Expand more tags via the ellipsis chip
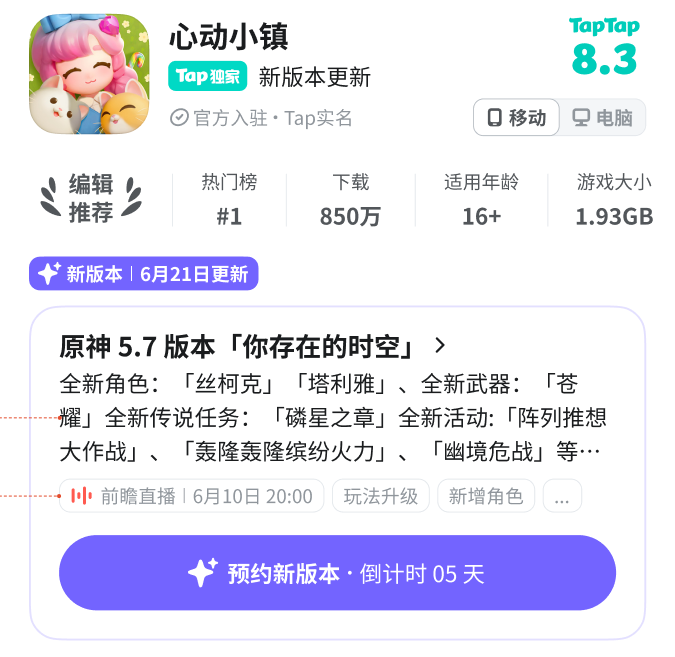 click(x=563, y=496)
